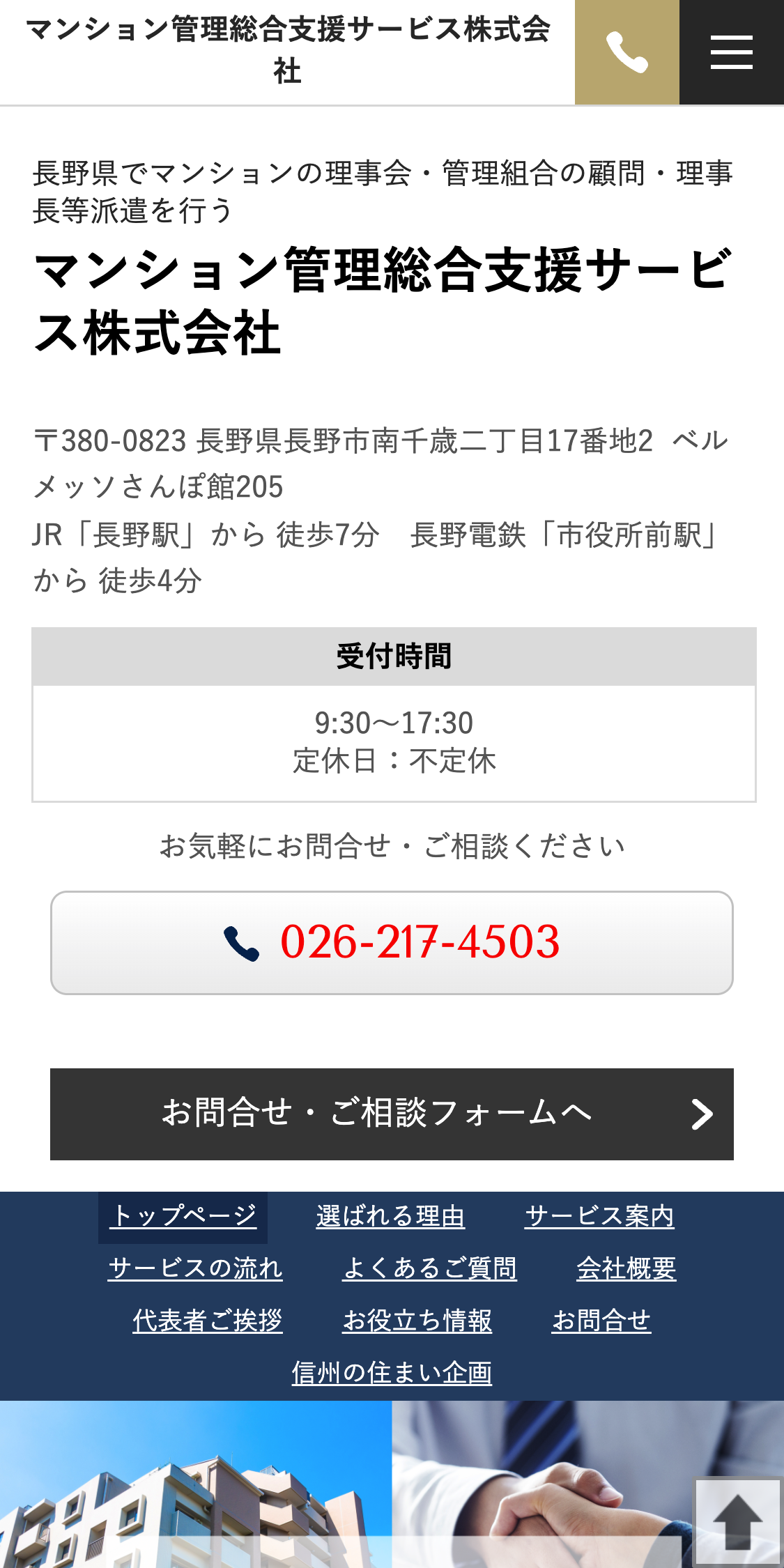The image size is (784, 1568).
Task: Open the 信州の住まい企画 link
Action: (x=392, y=1373)
